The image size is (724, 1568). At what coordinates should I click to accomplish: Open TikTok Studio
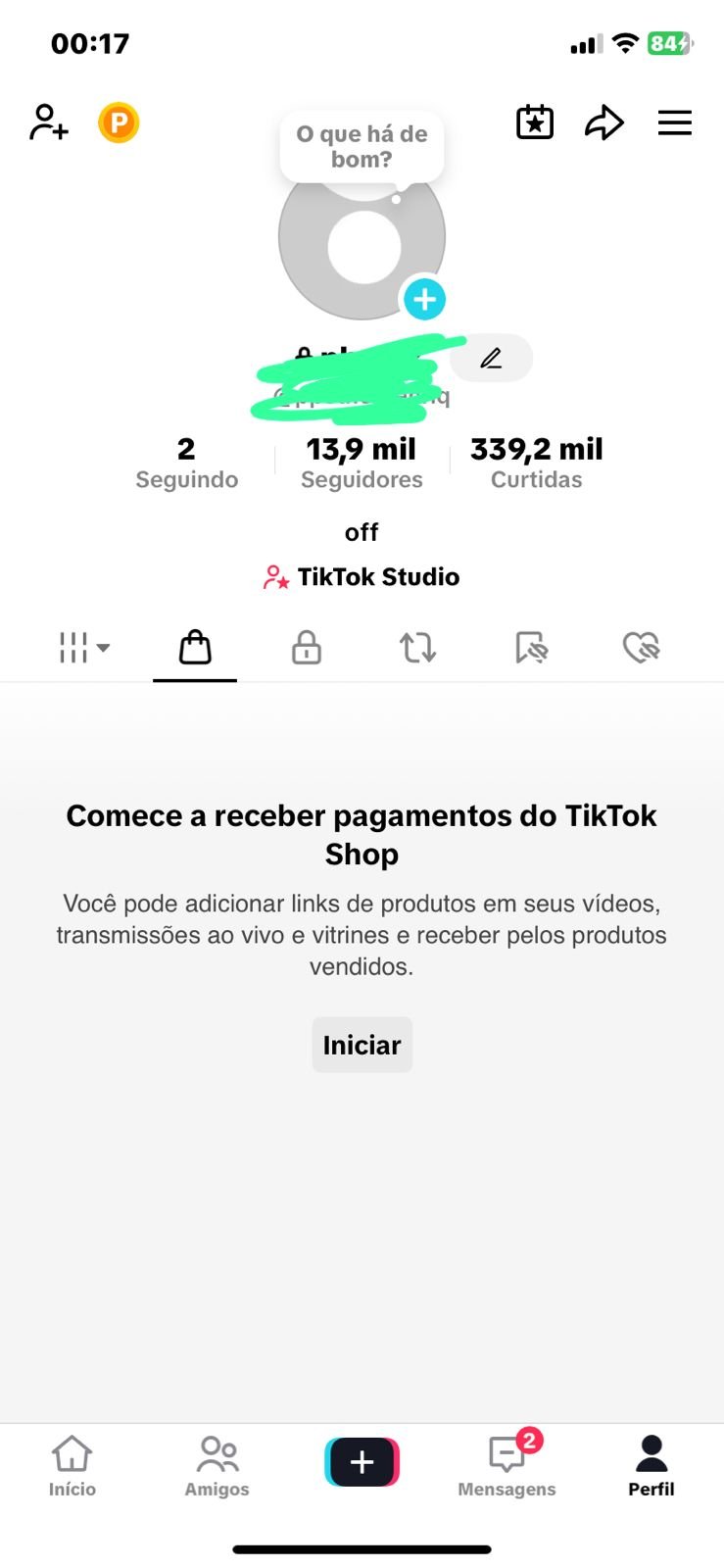[x=362, y=577]
